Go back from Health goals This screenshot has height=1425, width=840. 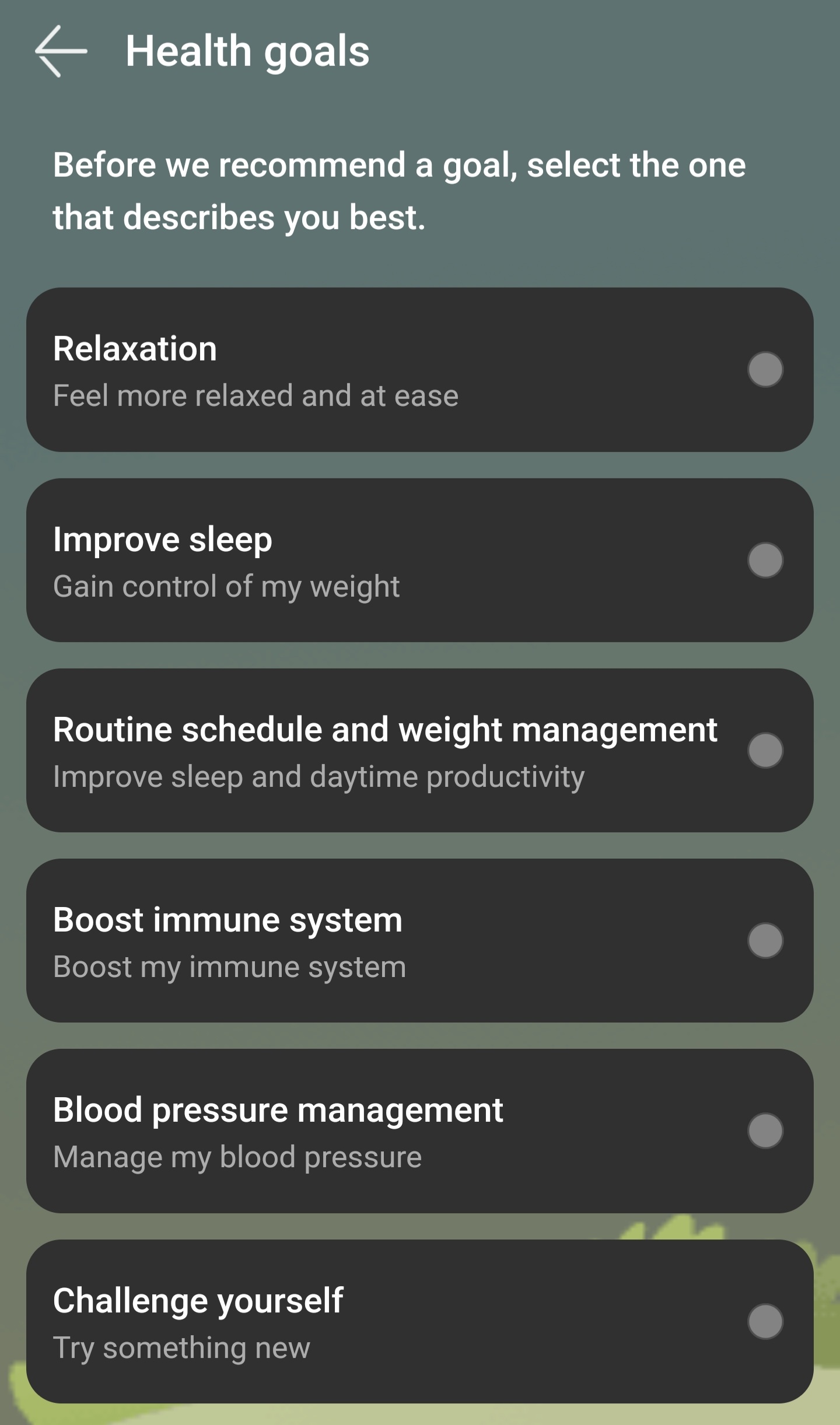click(61, 51)
